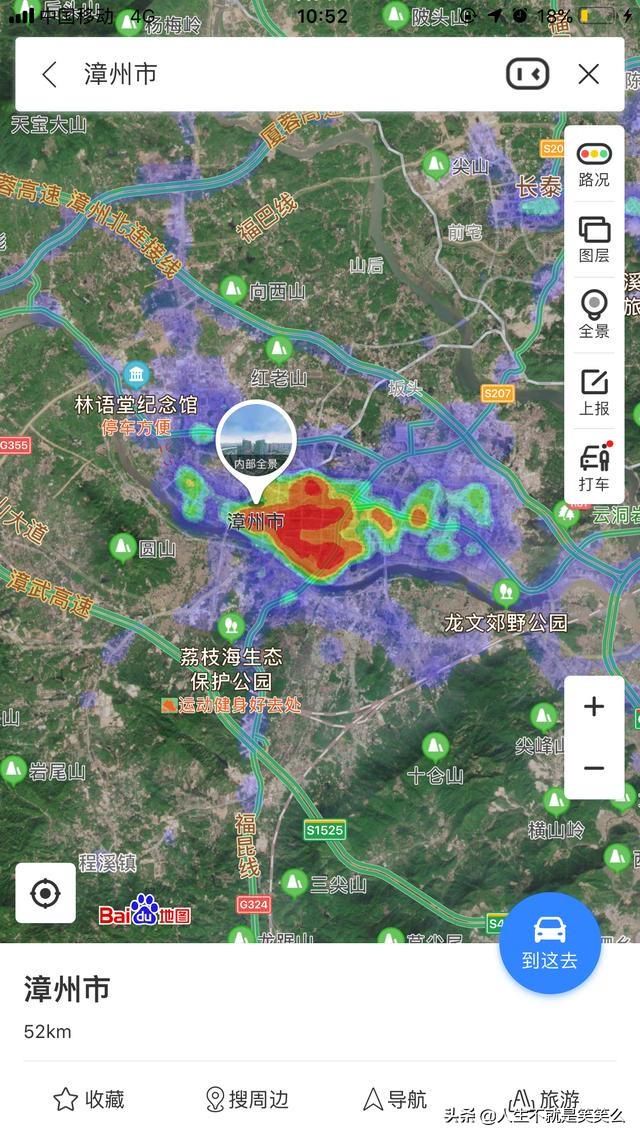This screenshot has height=1138, width=640.
Task: Zoom out with the minus button
Action: pos(594,769)
